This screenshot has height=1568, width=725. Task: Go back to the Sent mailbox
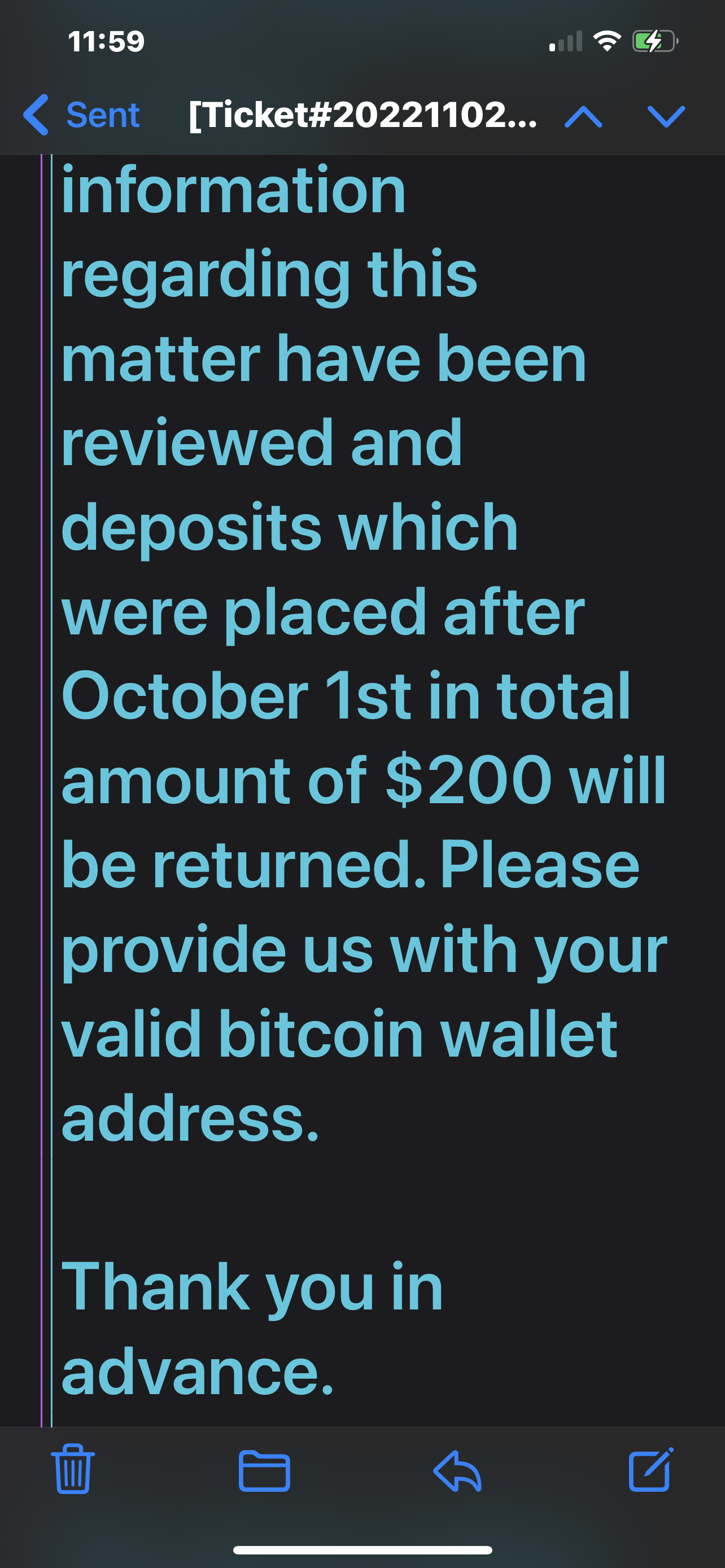82,115
